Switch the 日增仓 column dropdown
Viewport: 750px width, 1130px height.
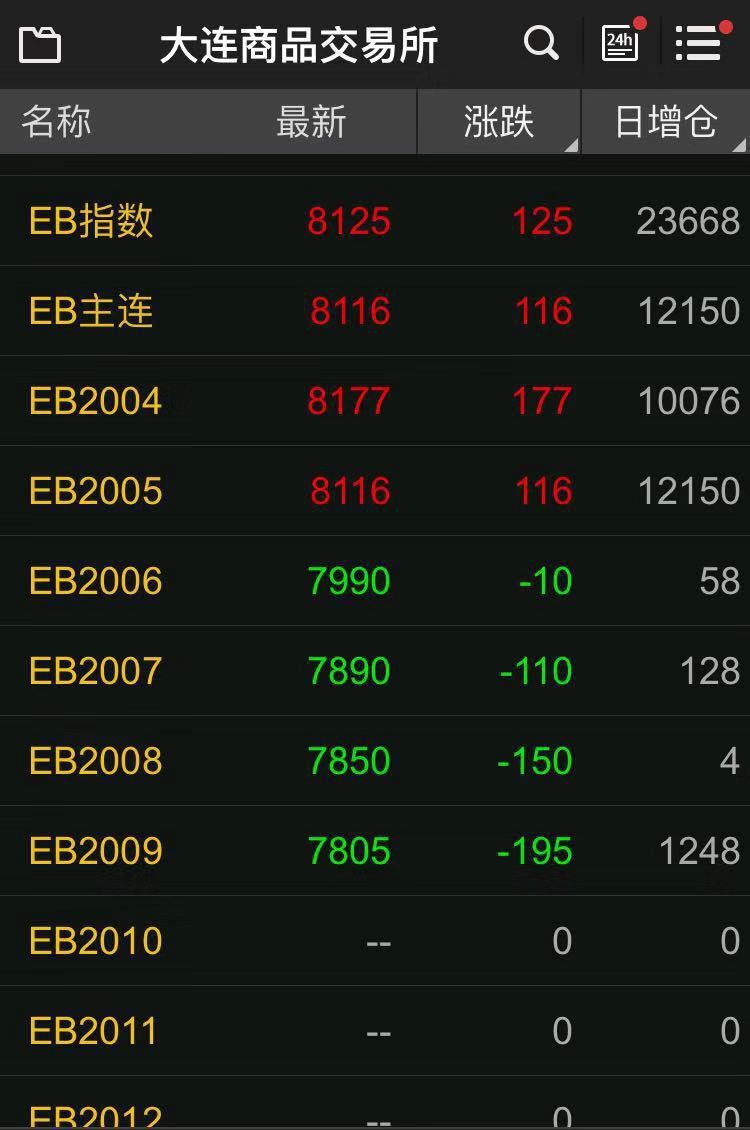(666, 122)
